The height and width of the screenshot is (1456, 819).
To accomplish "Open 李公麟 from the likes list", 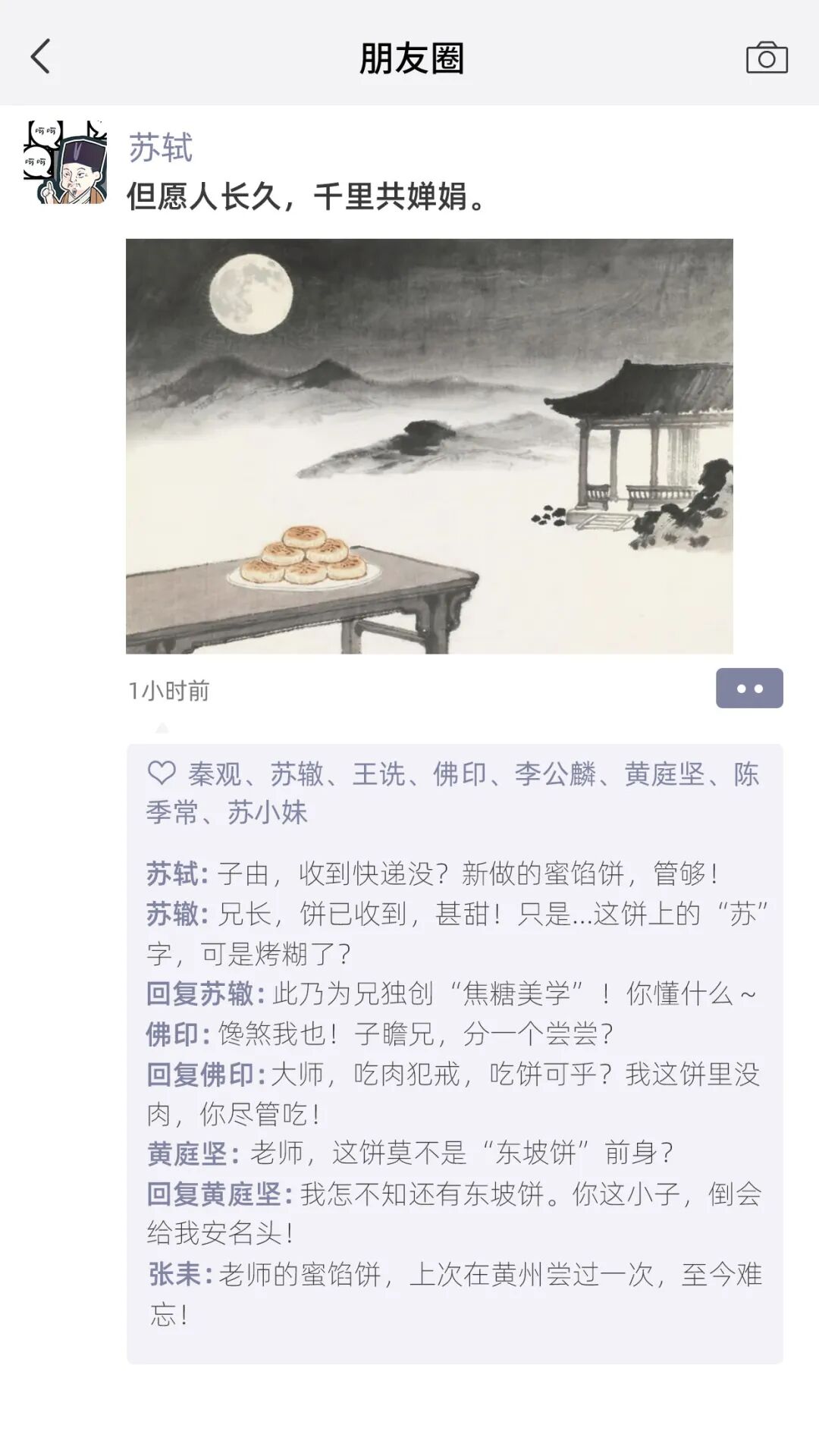I will pyautogui.click(x=555, y=774).
